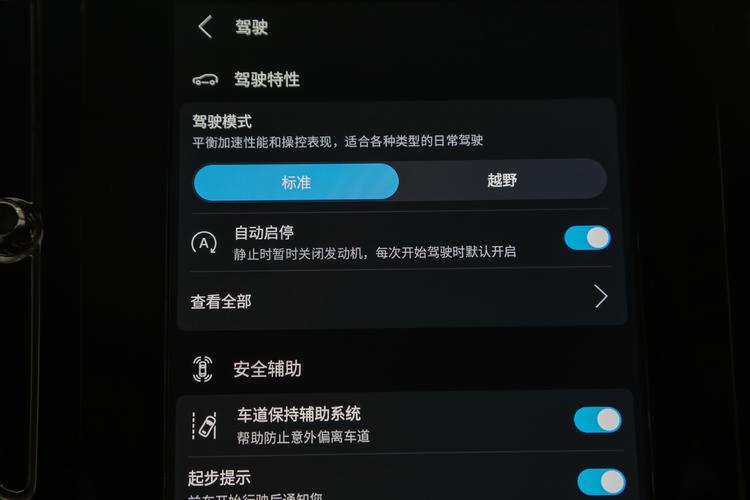Viewport: 750px width, 500px height.
Task: Toggle off the 起步提示 switch
Action: click(600, 482)
